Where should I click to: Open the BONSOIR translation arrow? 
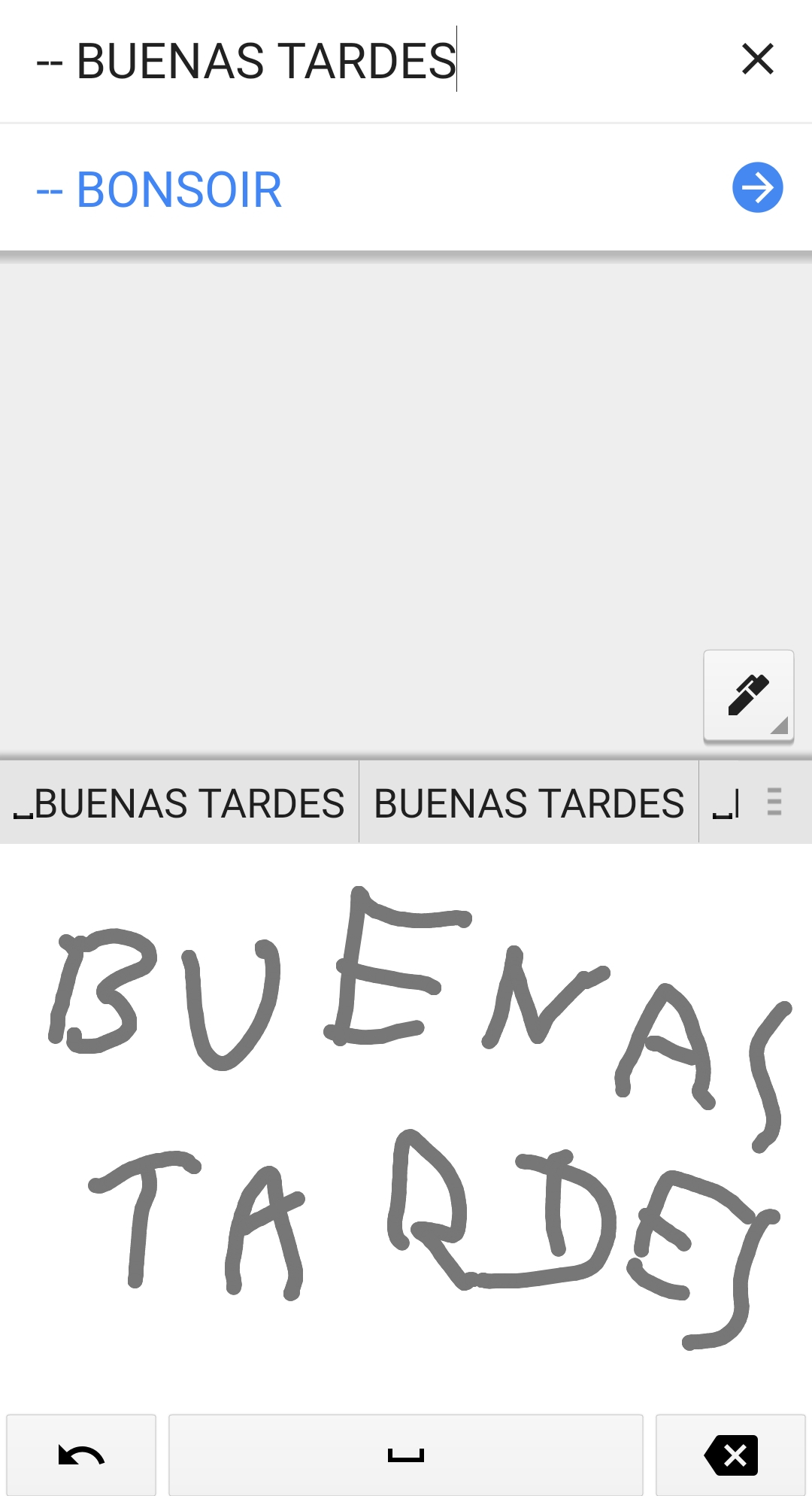[x=757, y=188]
